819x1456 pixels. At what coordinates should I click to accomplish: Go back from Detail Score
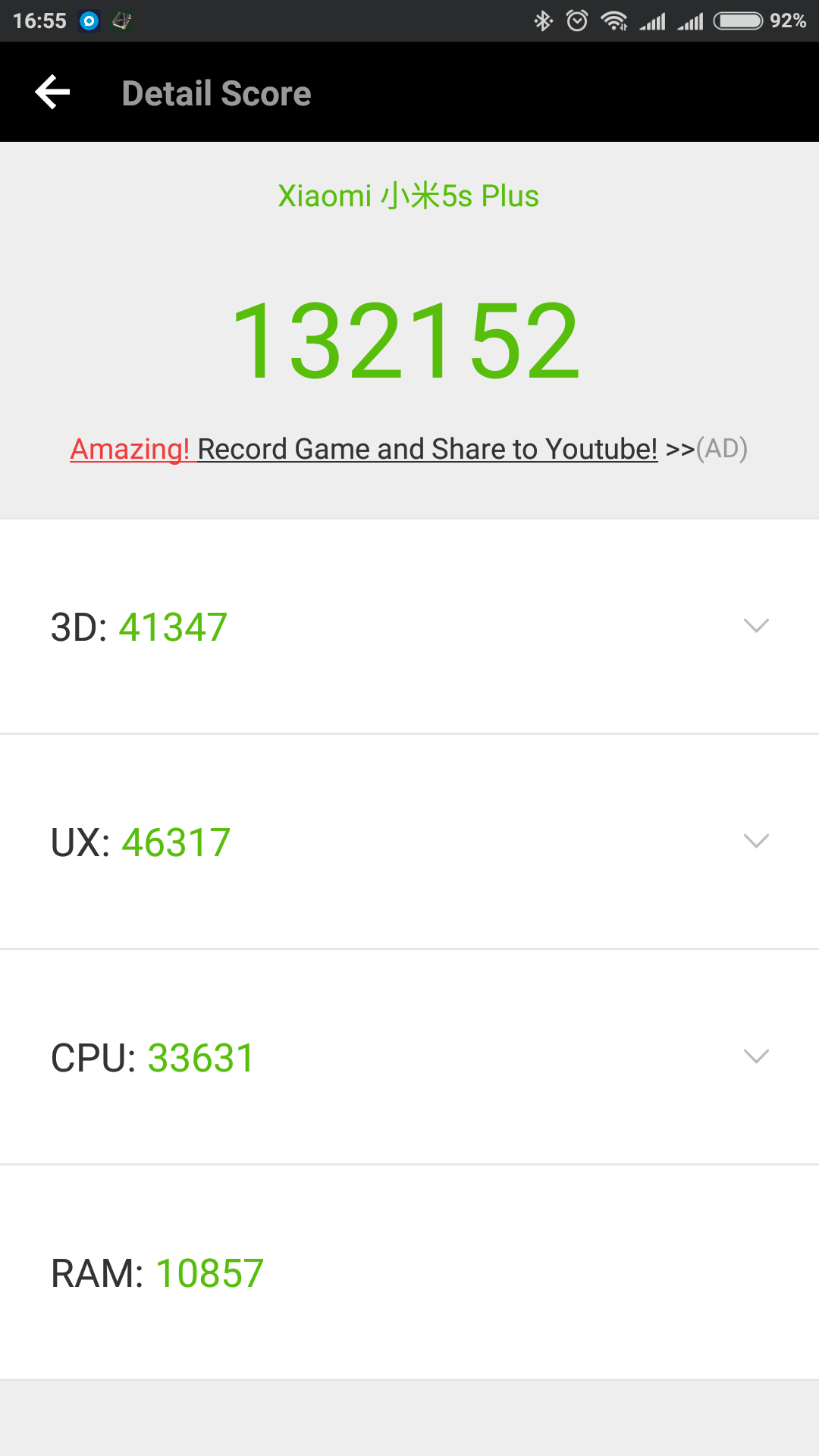click(x=52, y=93)
